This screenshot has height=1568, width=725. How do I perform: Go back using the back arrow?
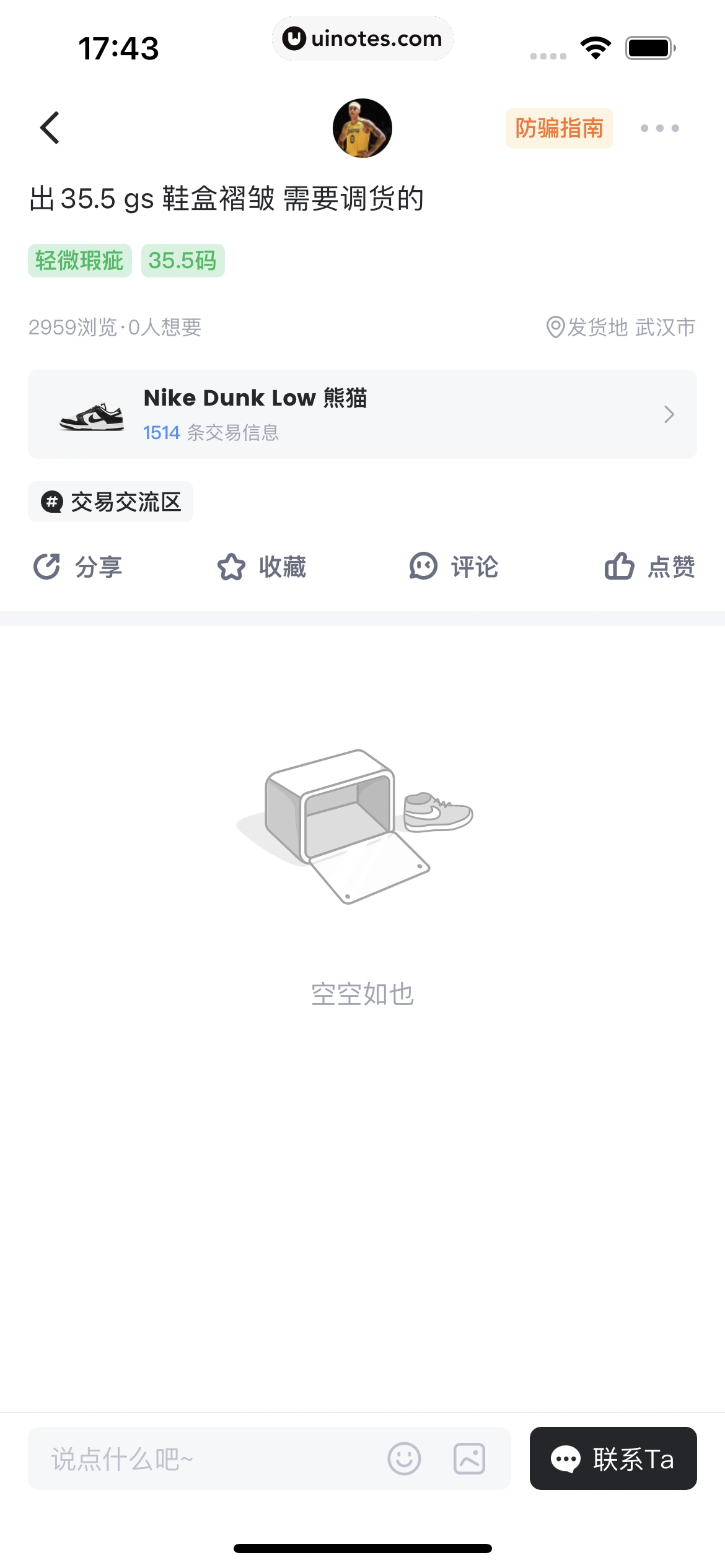pos(50,128)
